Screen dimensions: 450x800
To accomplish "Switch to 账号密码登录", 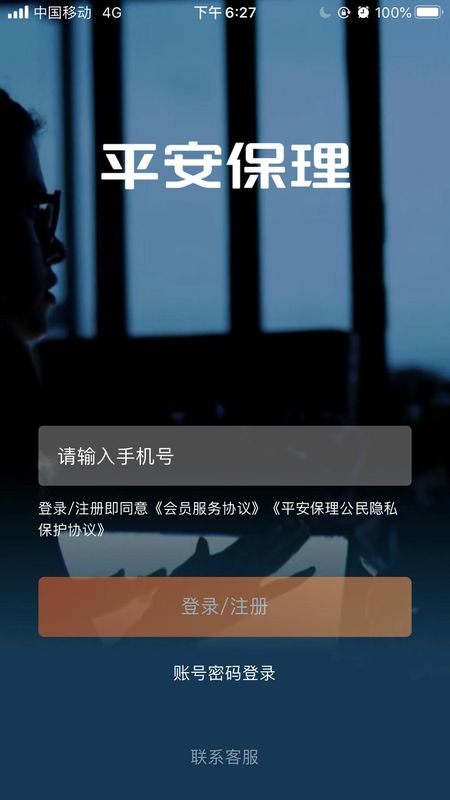I will point(224,673).
